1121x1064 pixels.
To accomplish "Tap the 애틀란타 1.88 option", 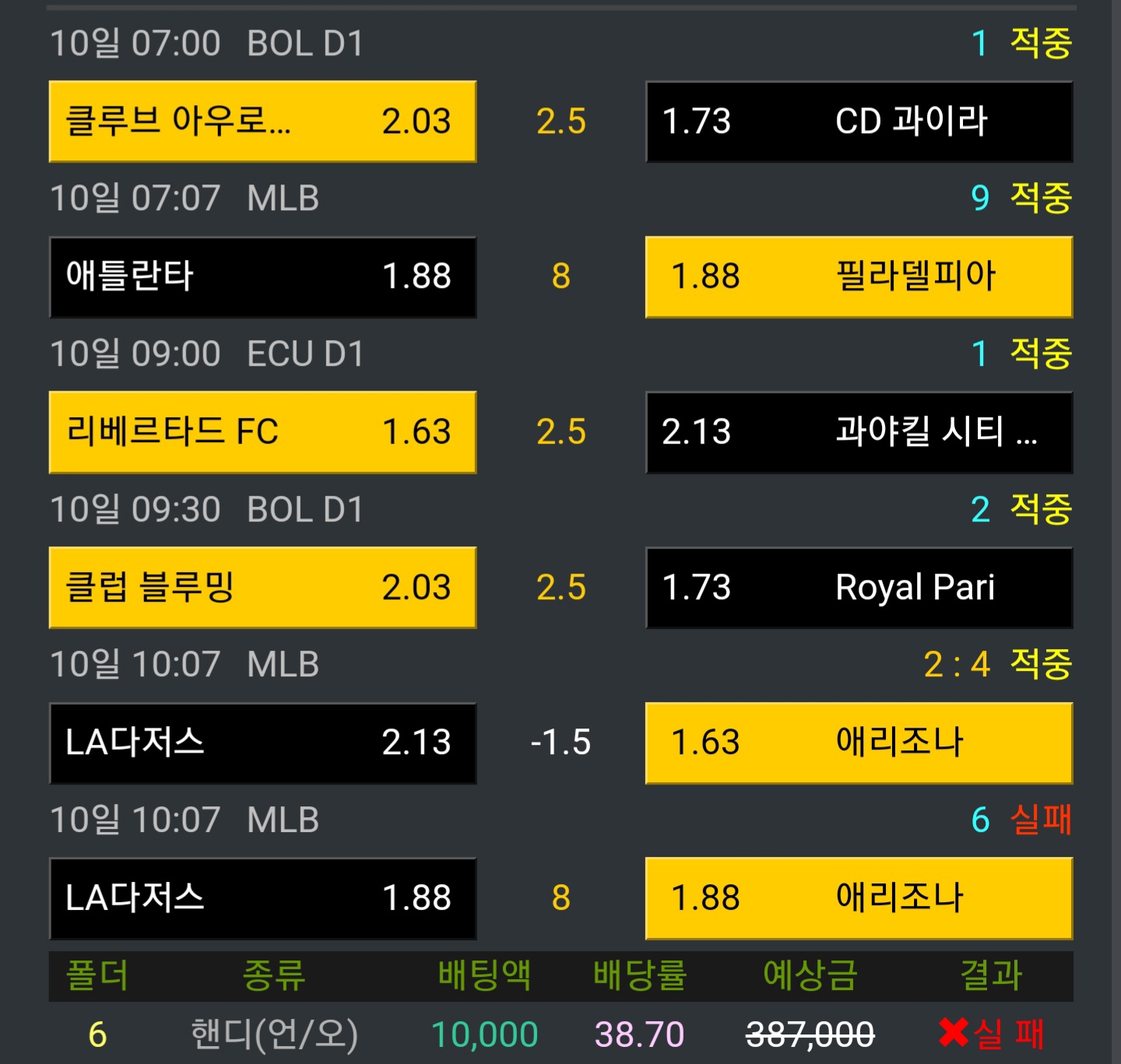I will [x=262, y=277].
